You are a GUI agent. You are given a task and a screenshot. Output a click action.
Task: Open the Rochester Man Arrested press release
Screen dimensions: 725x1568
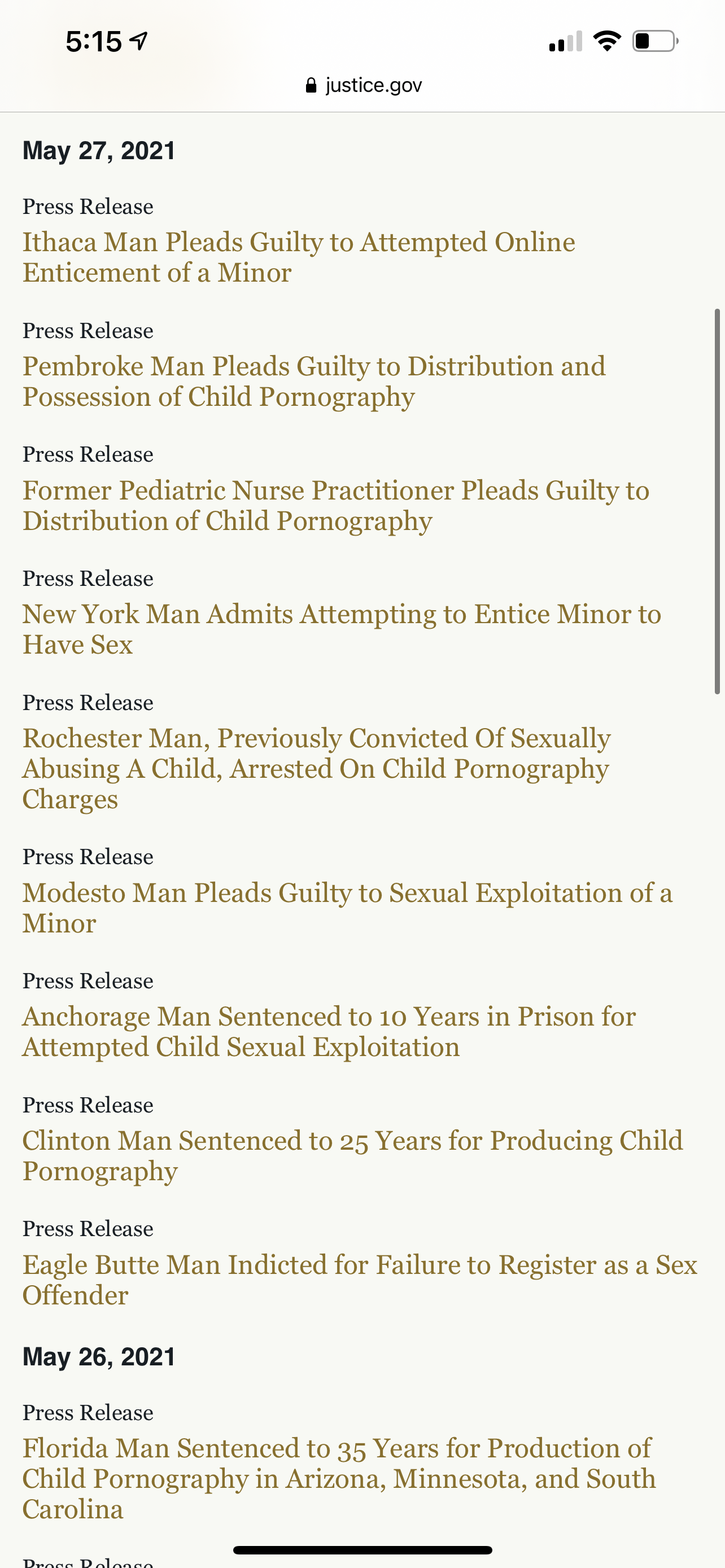[317, 769]
